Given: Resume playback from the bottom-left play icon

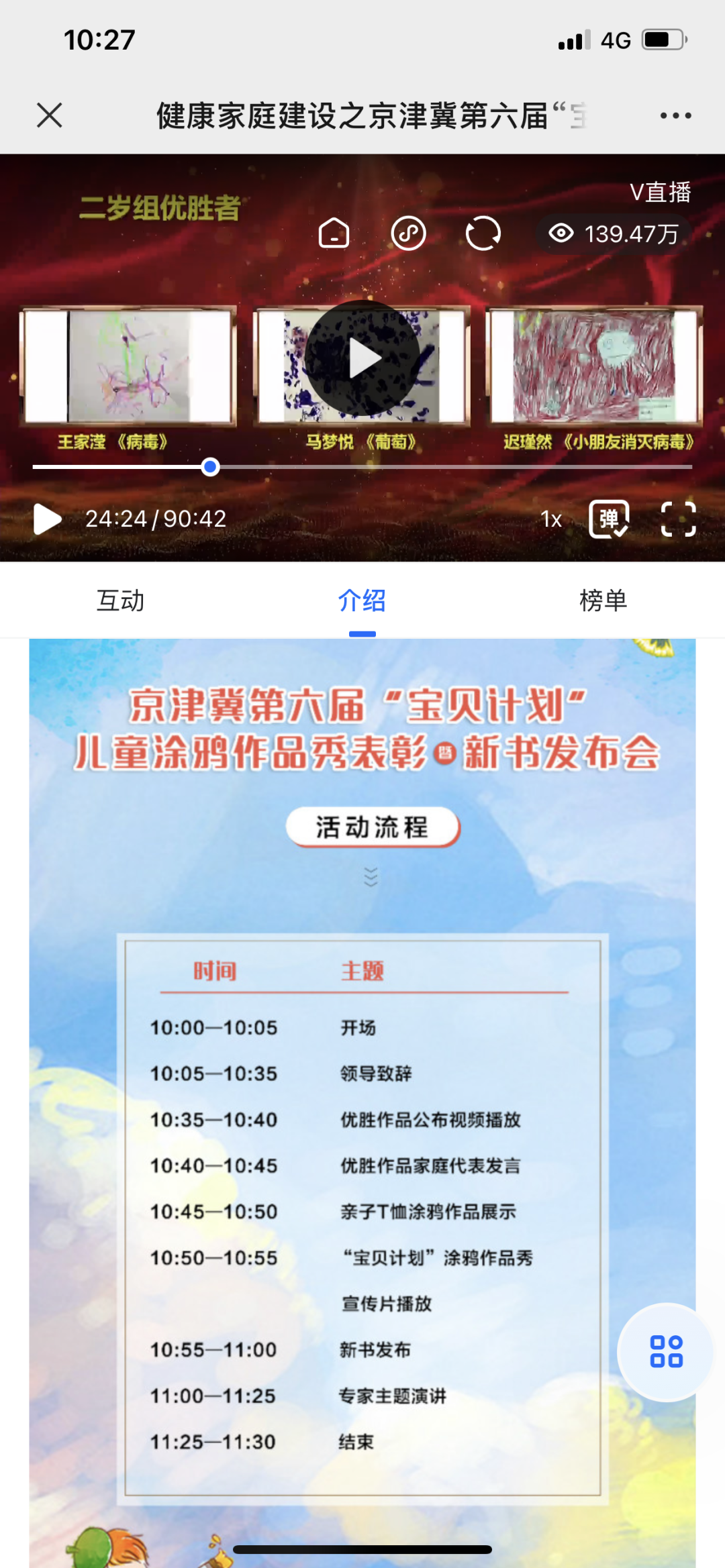Looking at the screenshot, I should [47, 519].
